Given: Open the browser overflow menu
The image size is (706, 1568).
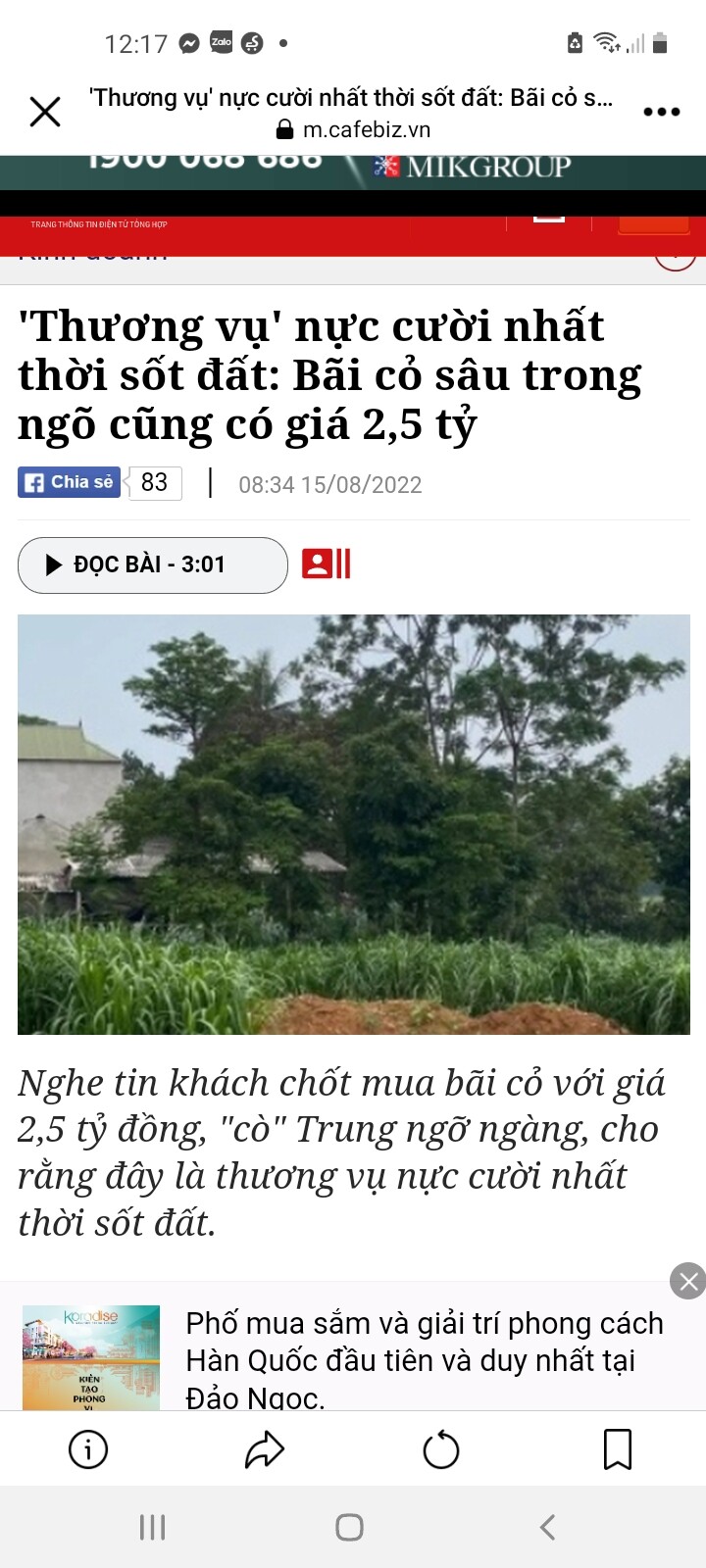Looking at the screenshot, I should (x=662, y=112).
